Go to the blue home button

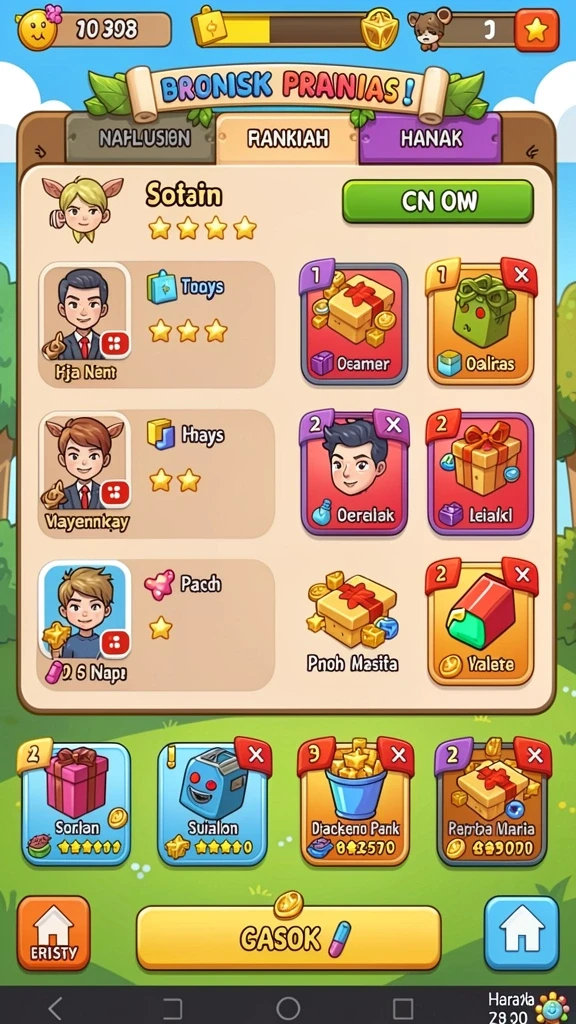521,934
